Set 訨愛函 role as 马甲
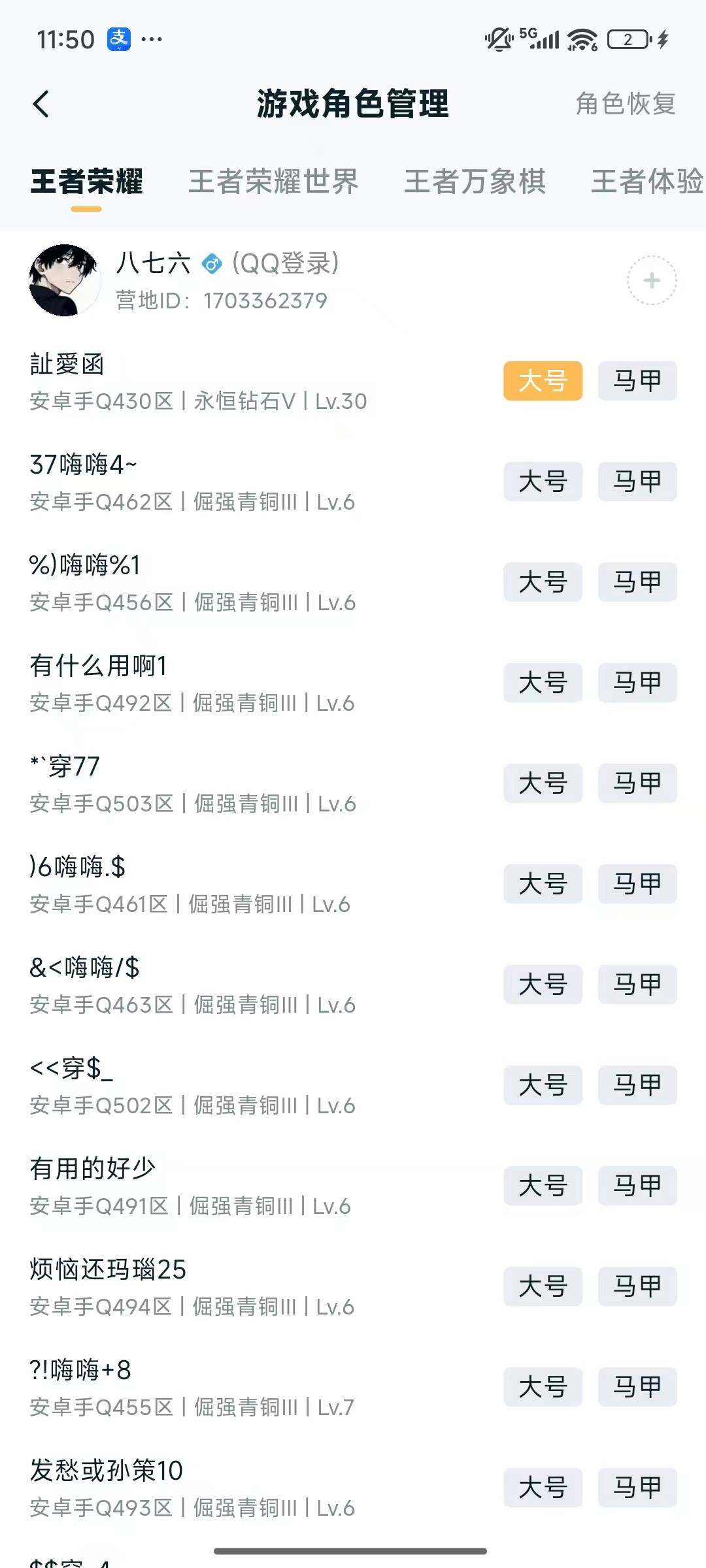Screen dimensions: 706x1568 click(x=637, y=381)
